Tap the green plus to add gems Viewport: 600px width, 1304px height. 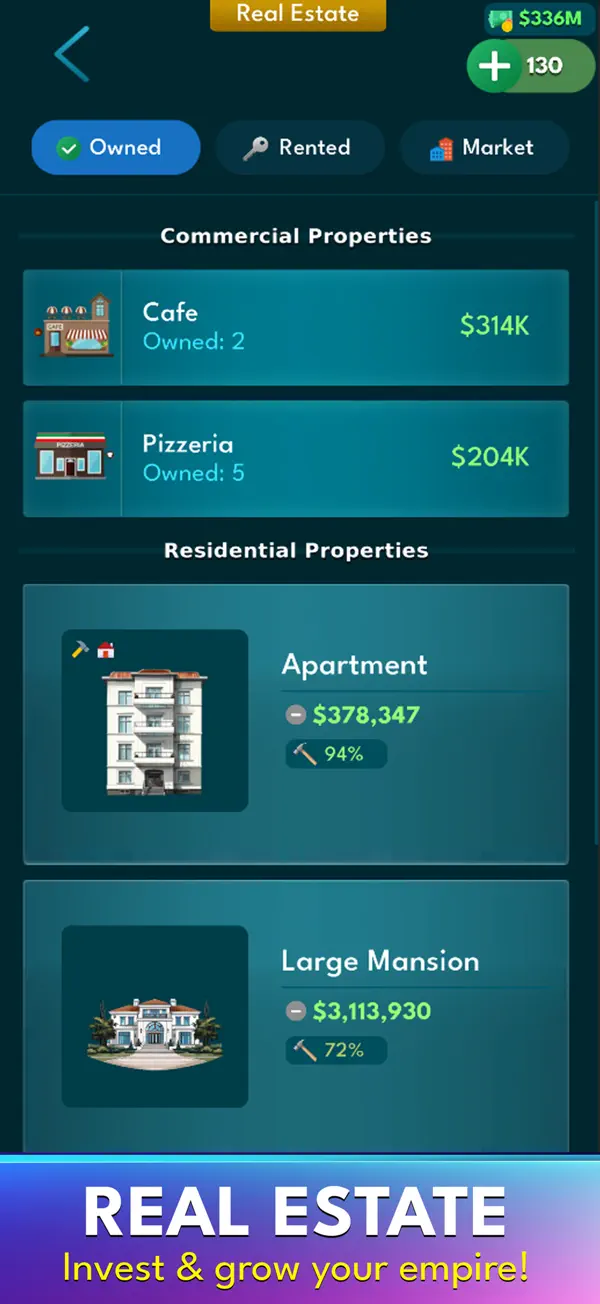pos(495,66)
